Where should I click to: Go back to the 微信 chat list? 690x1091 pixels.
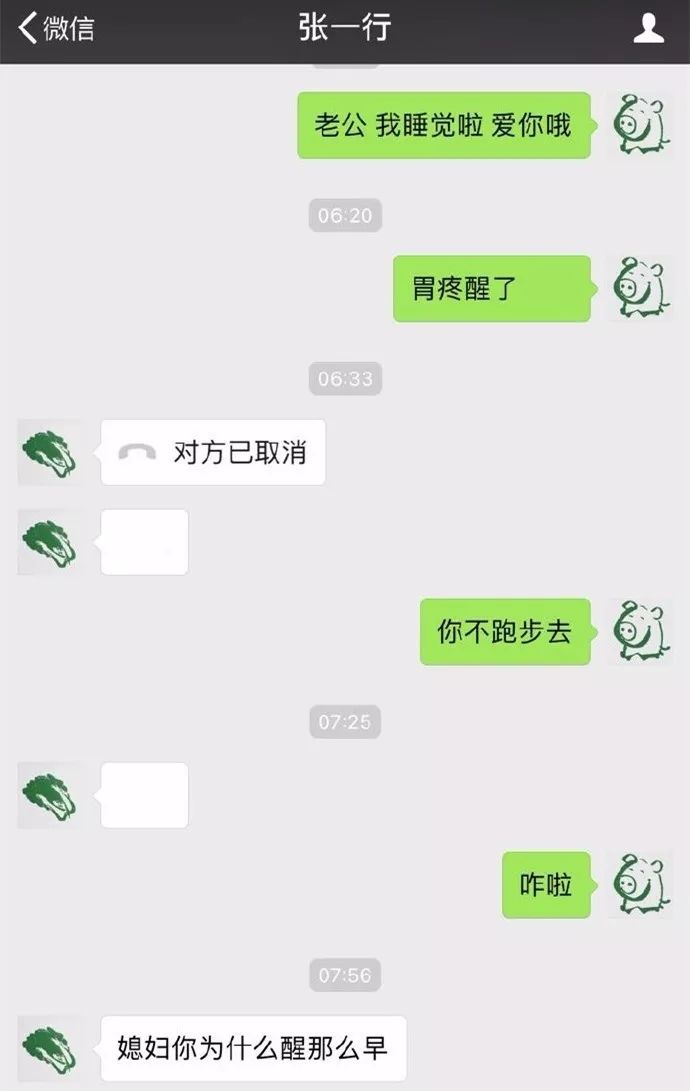(56, 29)
